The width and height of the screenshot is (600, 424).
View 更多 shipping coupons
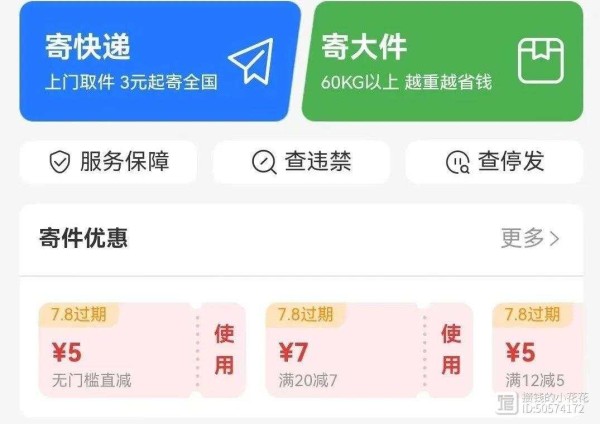click(x=529, y=238)
